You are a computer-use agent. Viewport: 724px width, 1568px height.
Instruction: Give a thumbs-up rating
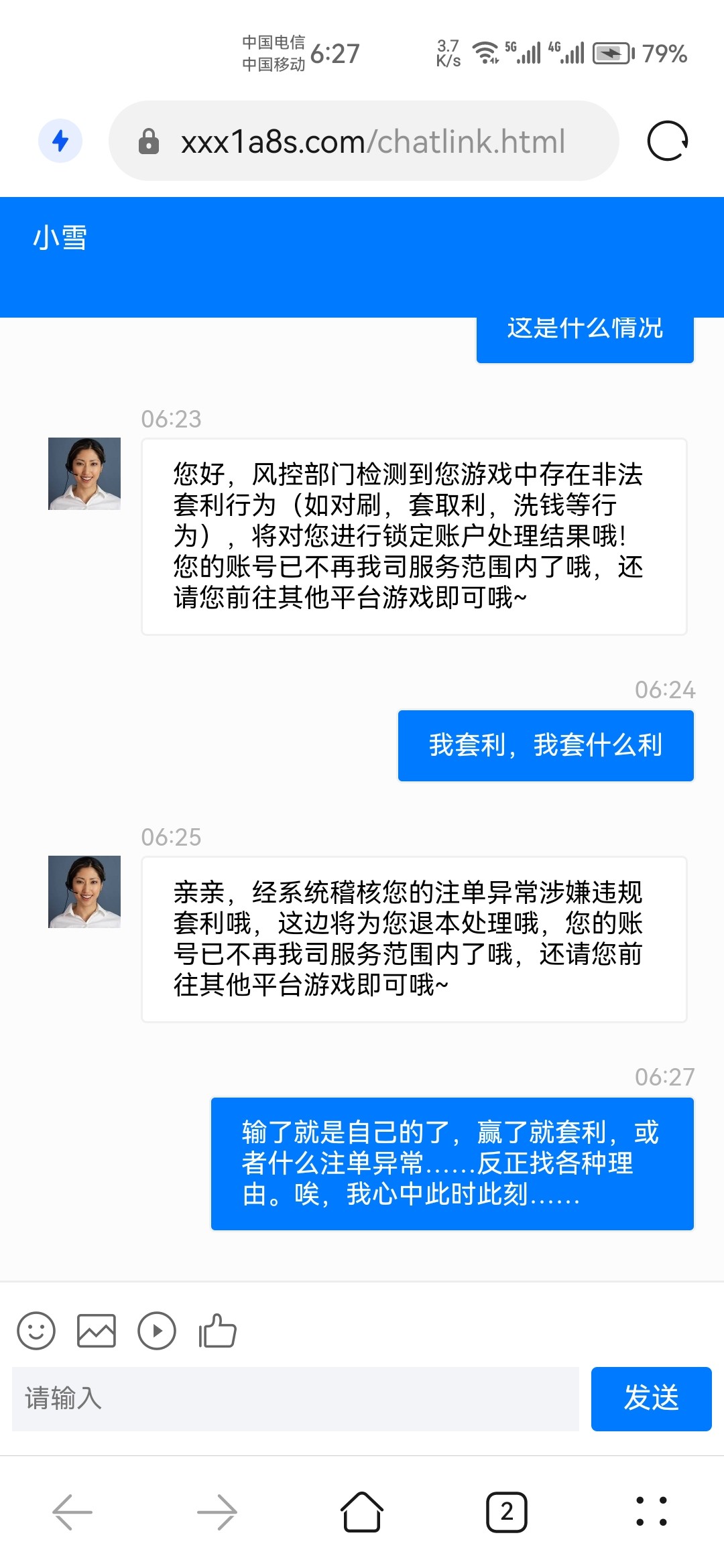[217, 1330]
